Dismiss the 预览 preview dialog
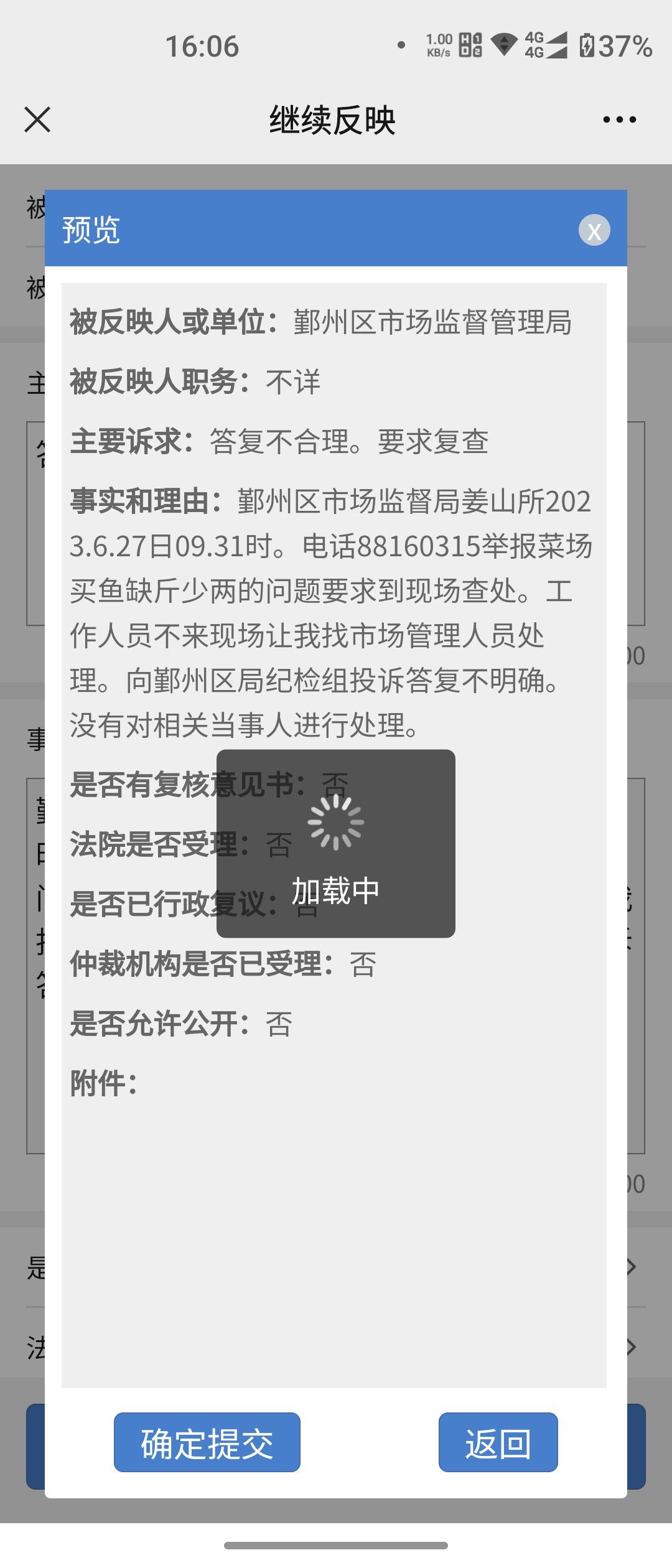Viewport: 672px width, 1568px height. click(x=594, y=231)
